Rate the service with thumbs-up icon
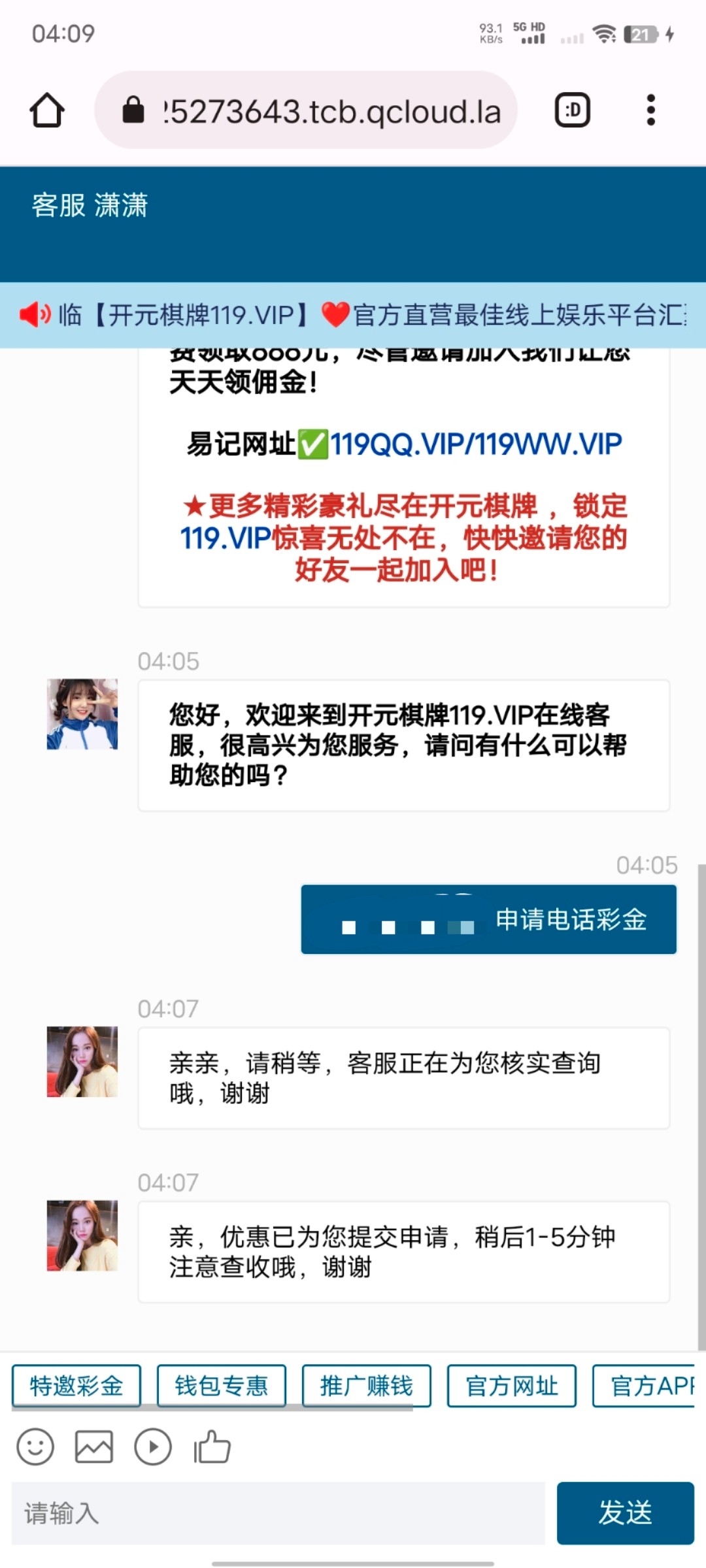This screenshot has height=1568, width=706. 212,1447
